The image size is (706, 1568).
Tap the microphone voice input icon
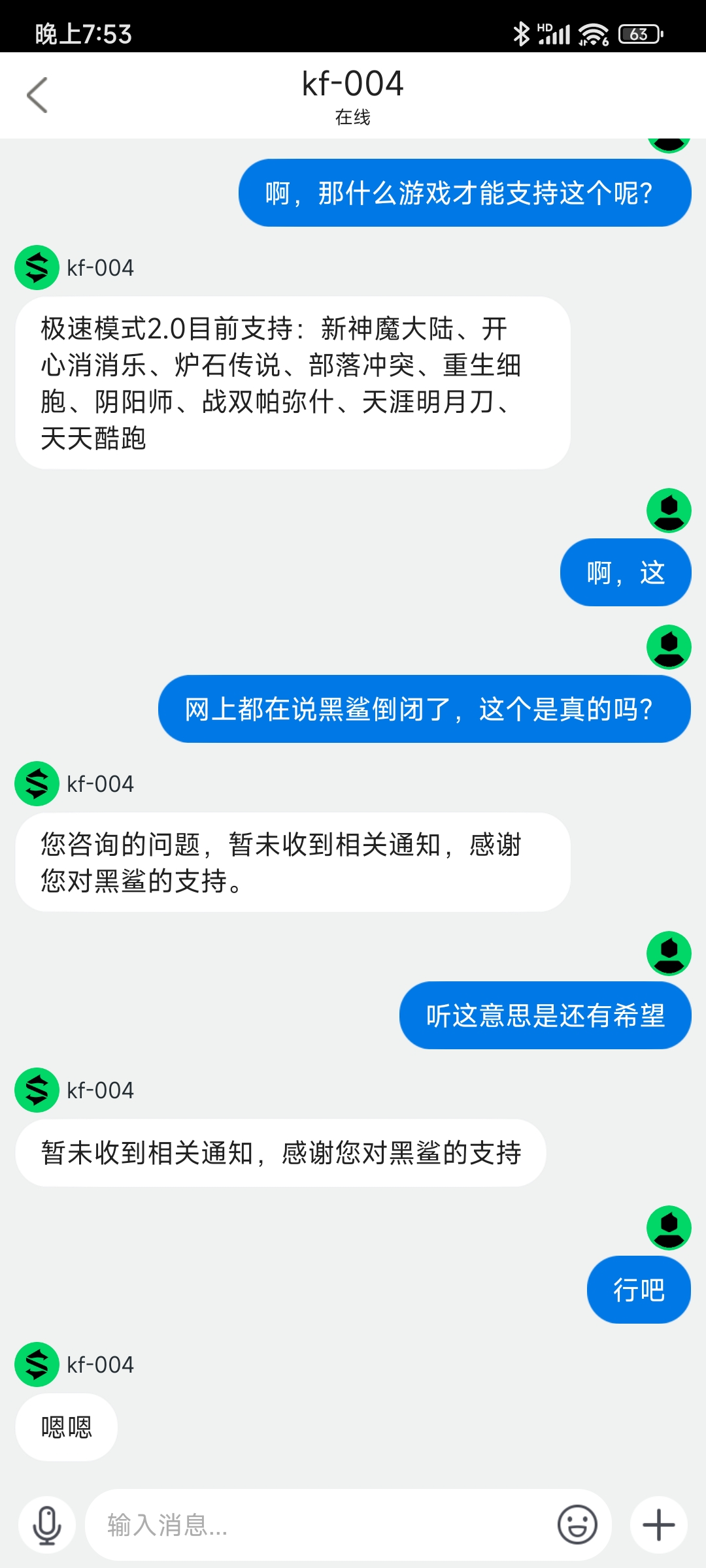tap(47, 1525)
